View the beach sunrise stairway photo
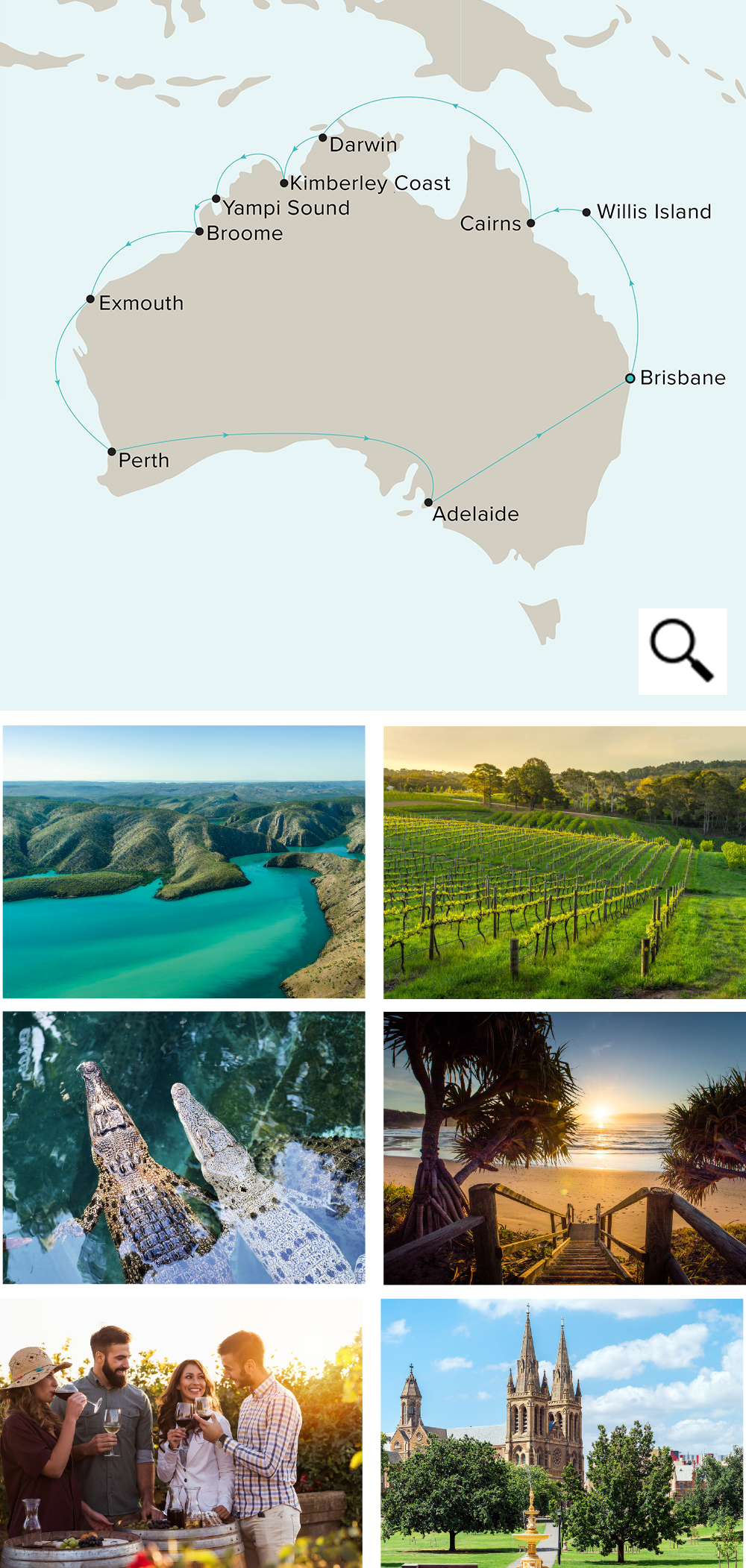 pos(564,1147)
